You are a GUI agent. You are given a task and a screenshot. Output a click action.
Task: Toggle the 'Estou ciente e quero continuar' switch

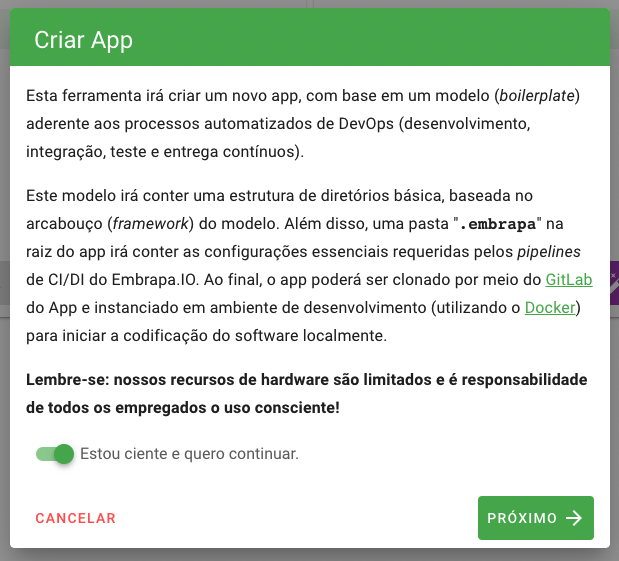pos(56,454)
